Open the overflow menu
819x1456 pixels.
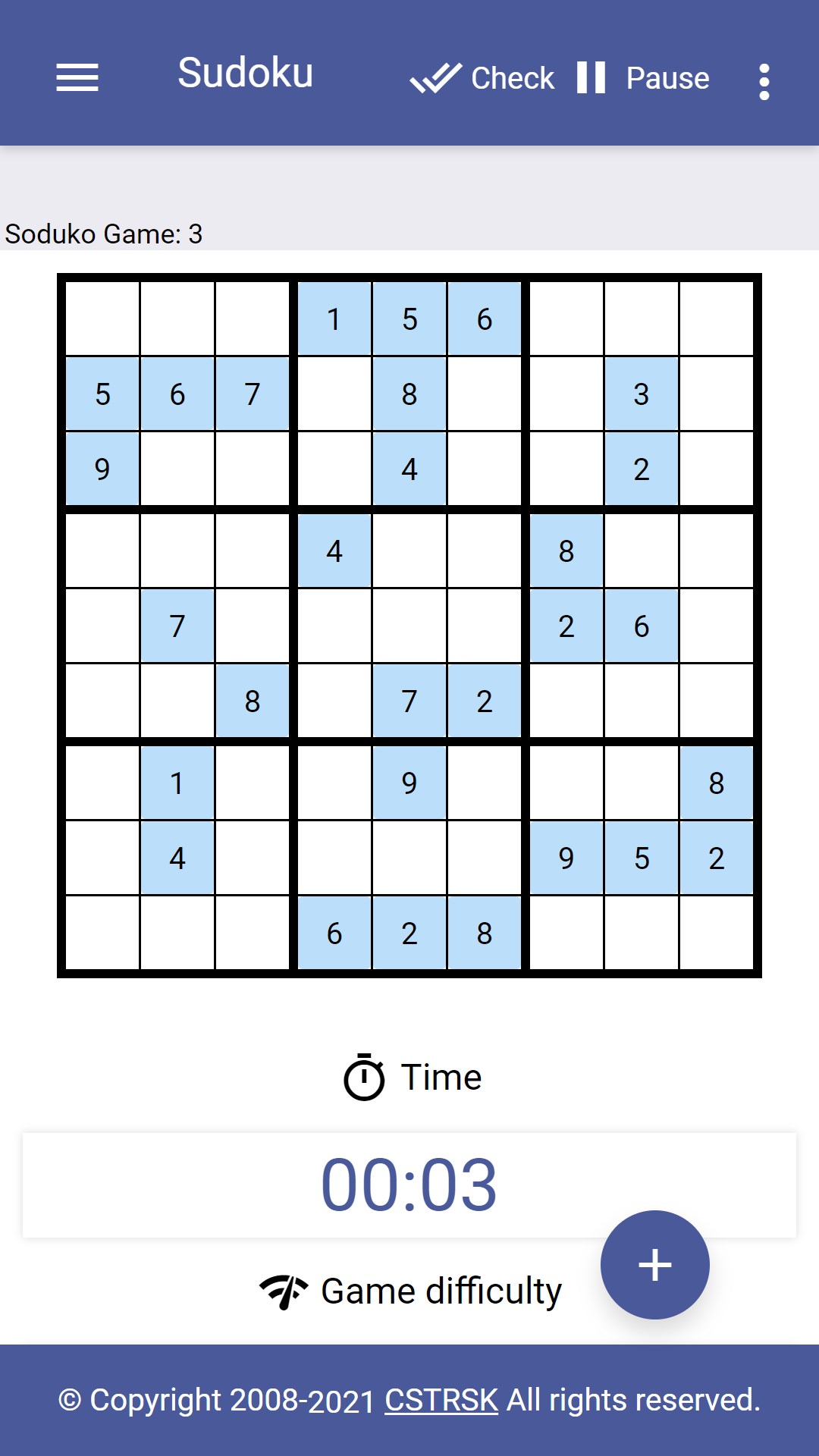(764, 81)
